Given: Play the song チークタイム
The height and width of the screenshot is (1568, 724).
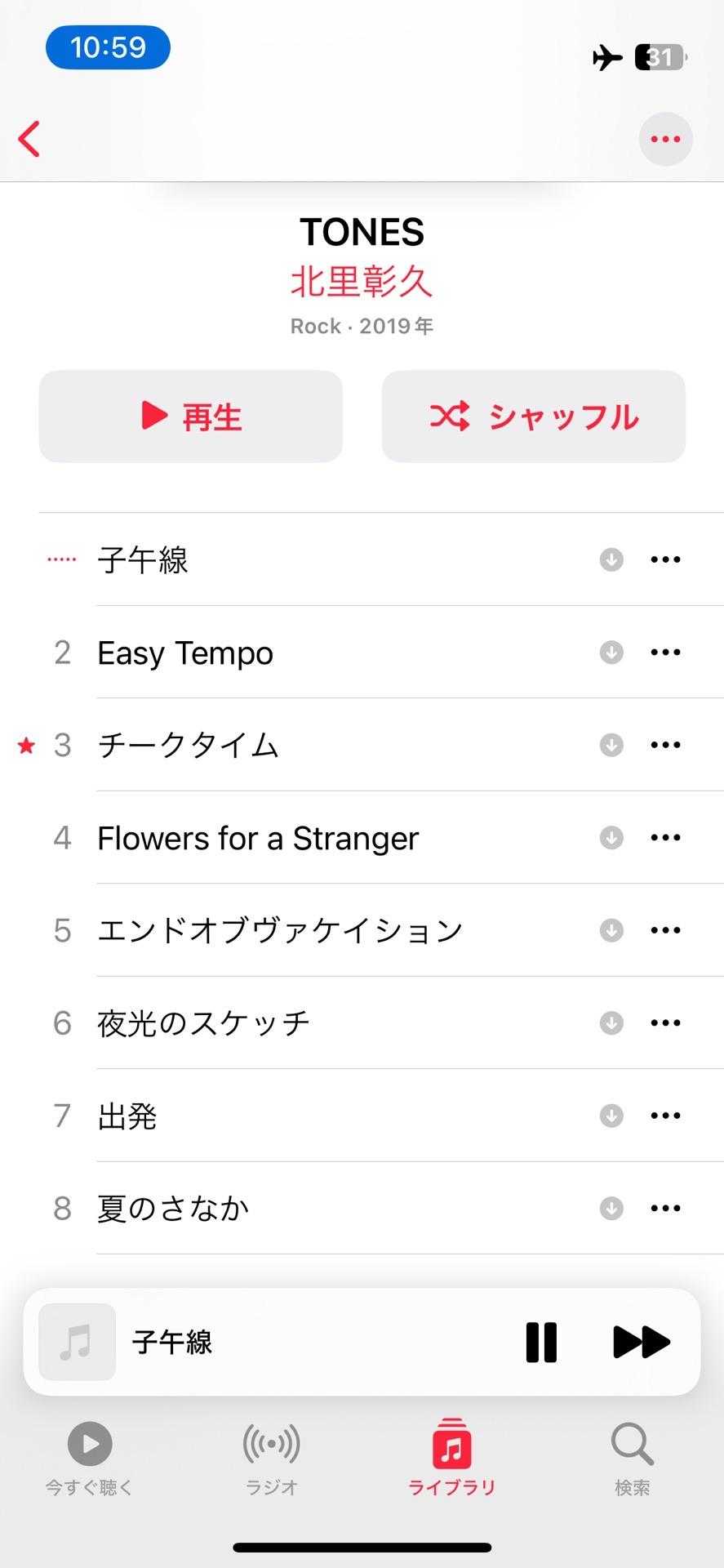Looking at the screenshot, I should click(x=188, y=745).
